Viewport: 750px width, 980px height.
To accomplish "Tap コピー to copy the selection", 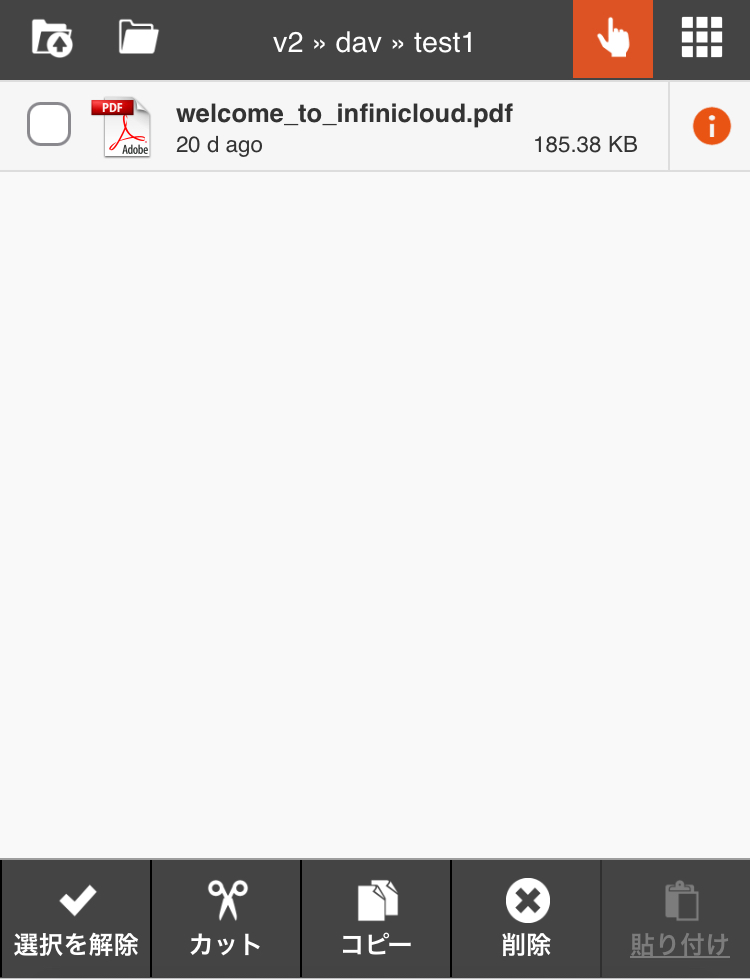I will [376, 919].
